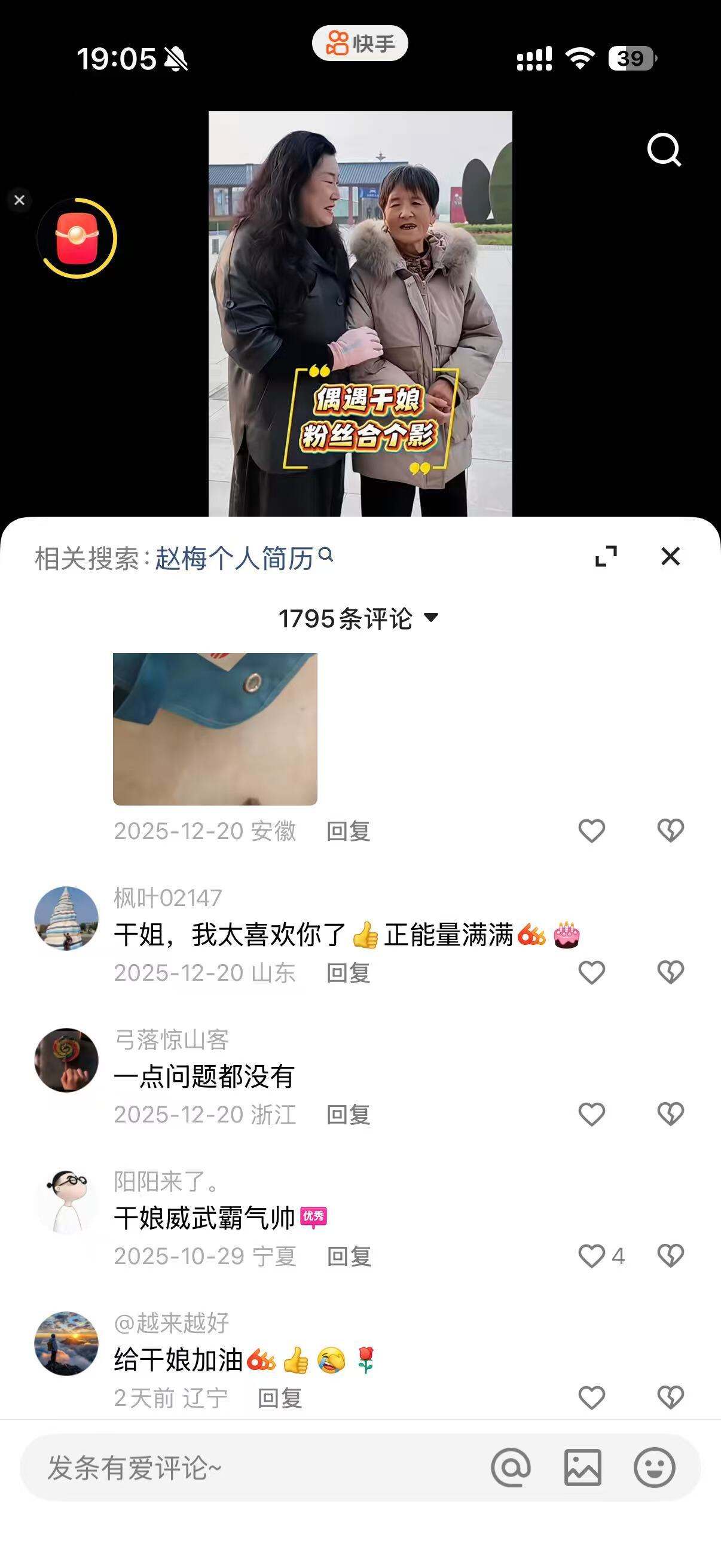Open the image picker icon in comment bar

coord(583,1468)
